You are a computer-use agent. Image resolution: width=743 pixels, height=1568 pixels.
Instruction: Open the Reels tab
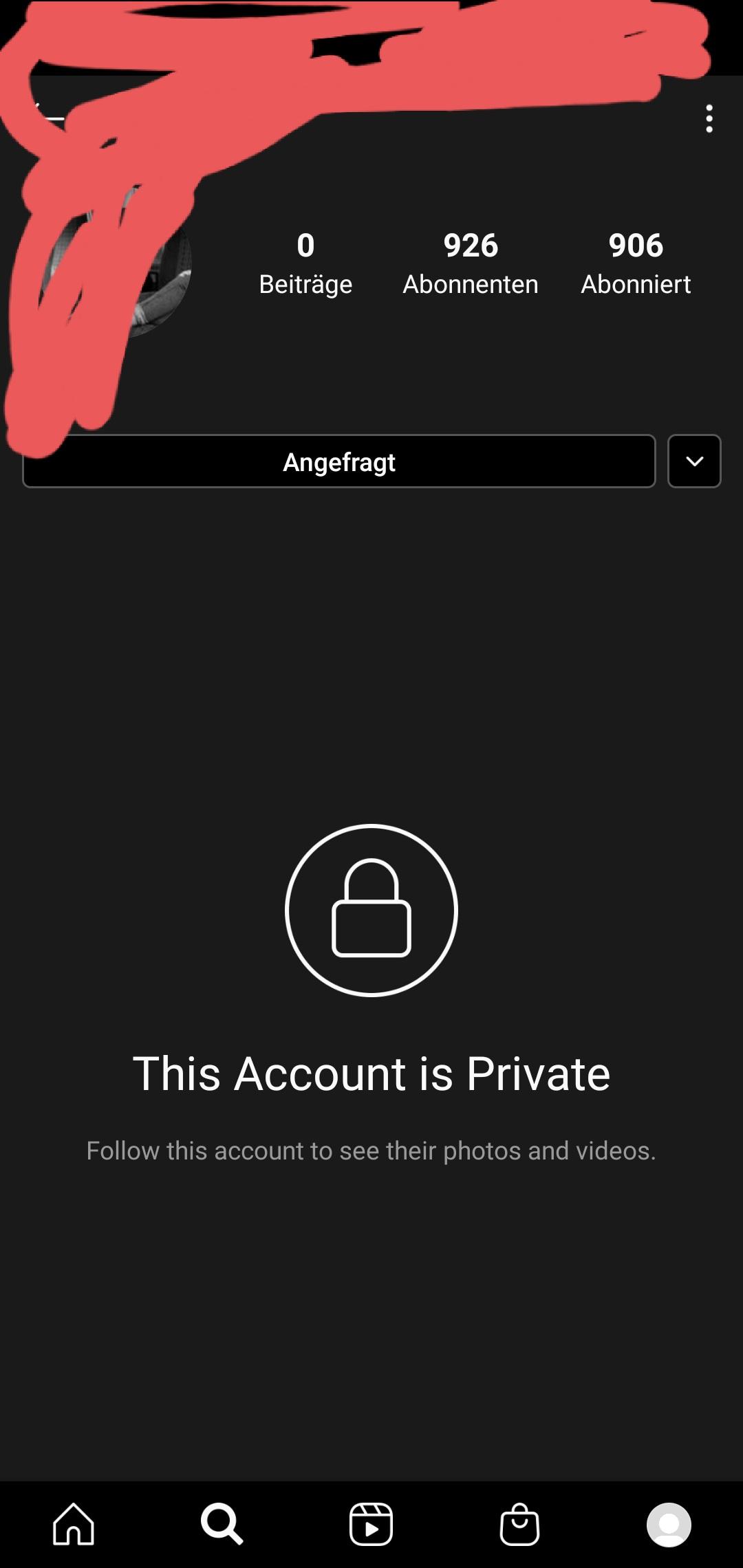pos(371,1525)
